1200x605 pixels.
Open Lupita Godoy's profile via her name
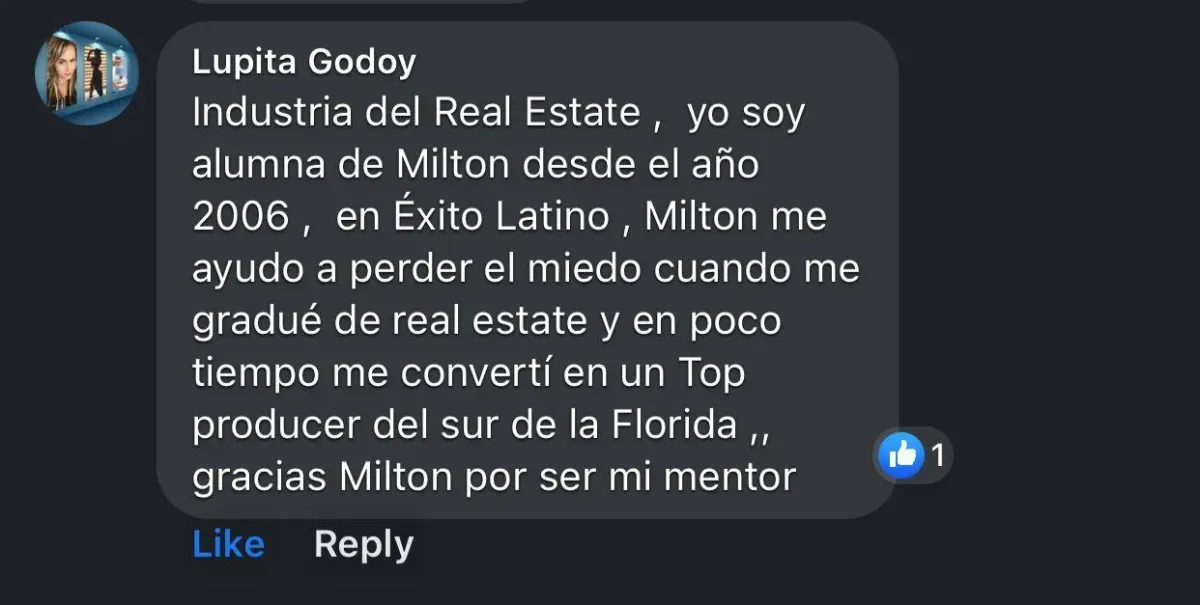coord(303,63)
